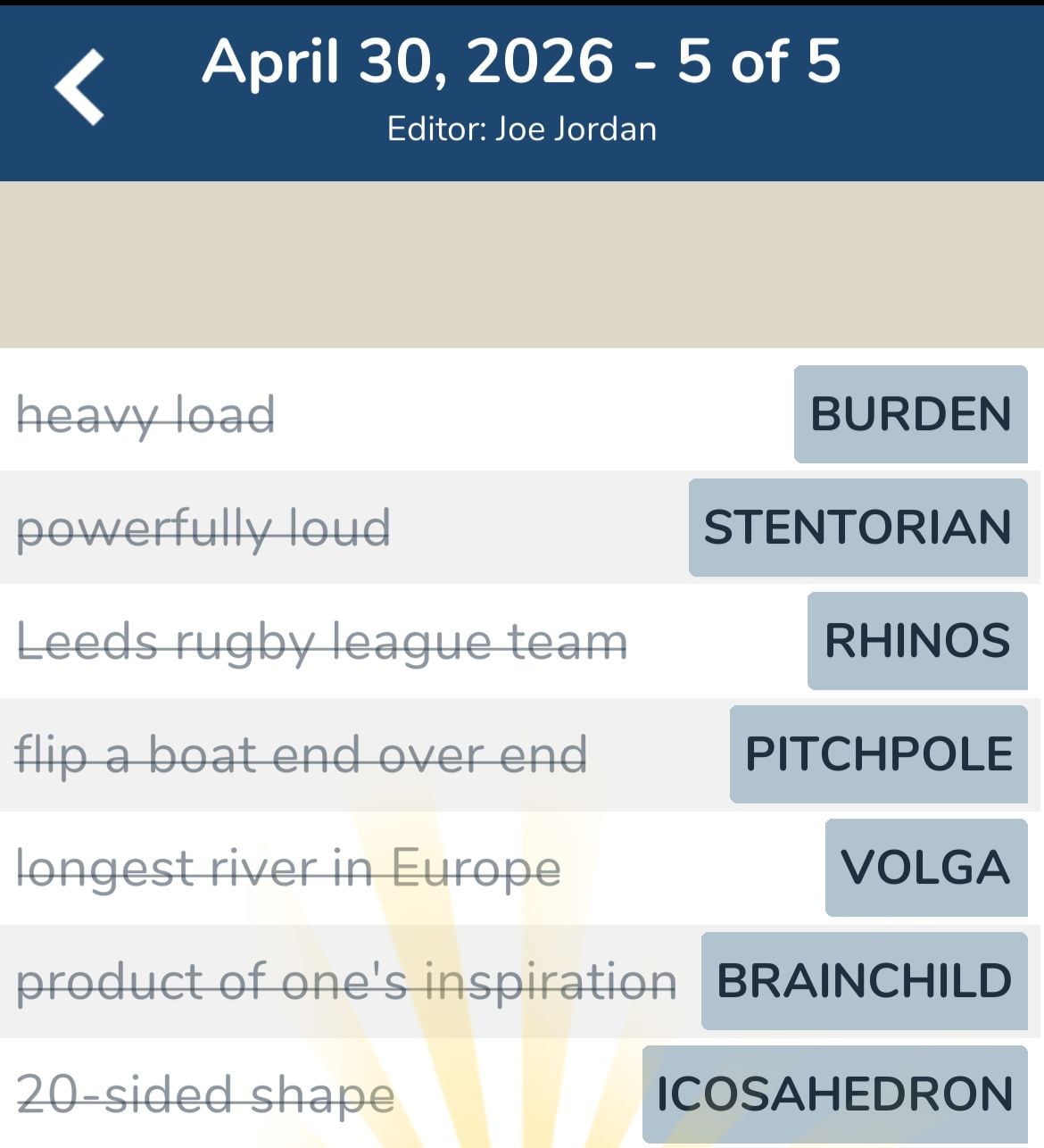Click the 'longest river in Europe' clue
The height and width of the screenshot is (1148, 1044).
click(288, 866)
